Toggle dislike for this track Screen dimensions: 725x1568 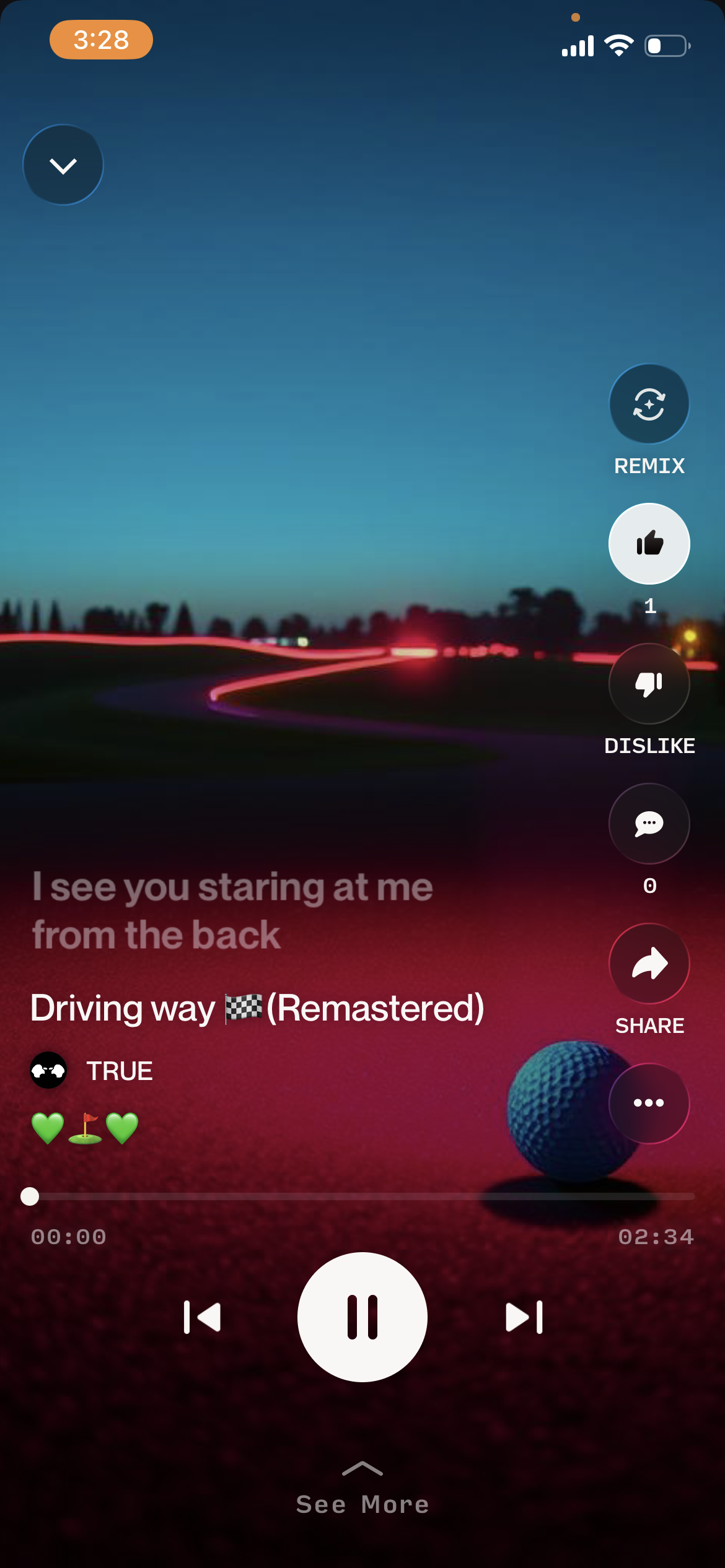tap(649, 683)
